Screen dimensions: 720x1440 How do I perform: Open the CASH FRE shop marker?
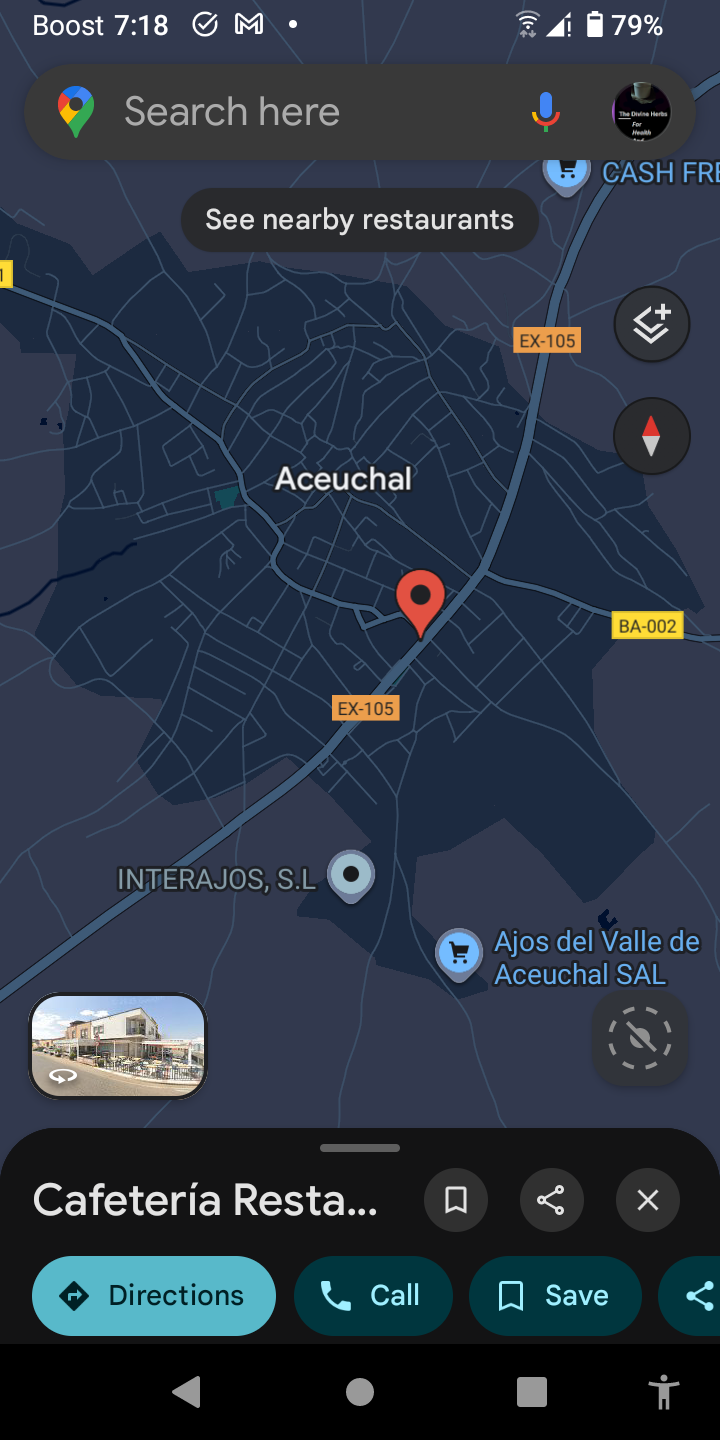[x=567, y=172]
